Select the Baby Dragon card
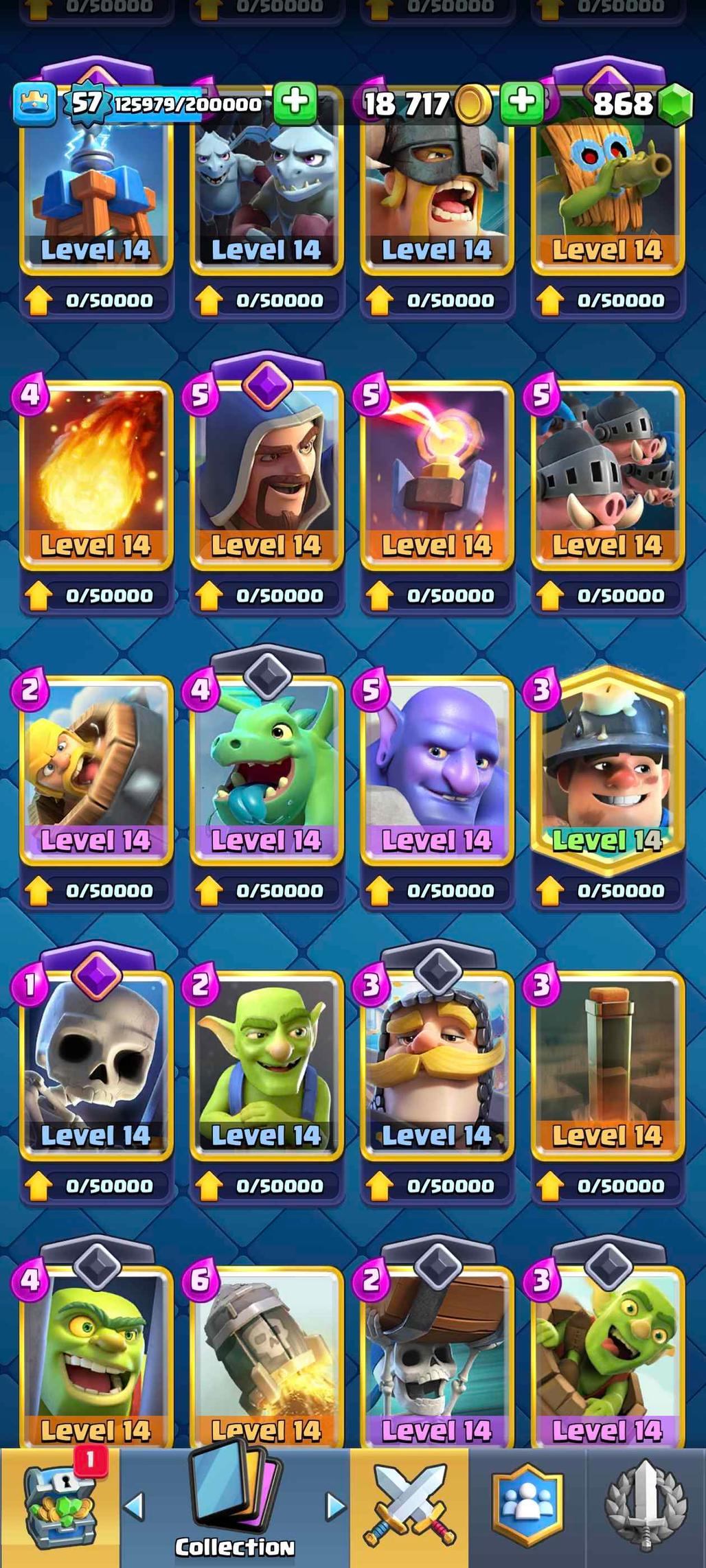This screenshot has height=1568, width=706. coord(266,770)
